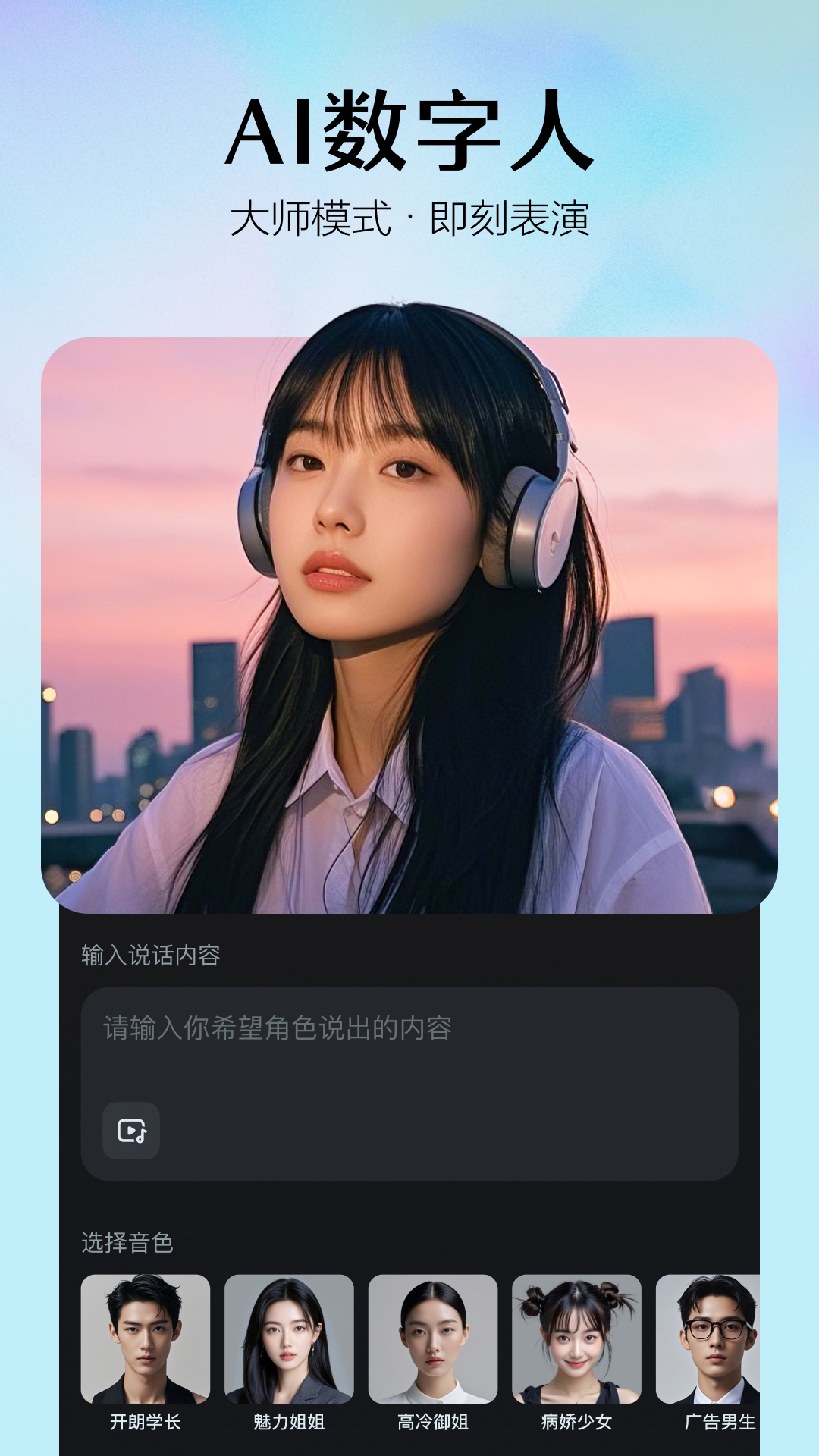Tap the speech content input field
The height and width of the screenshot is (1456, 819).
click(x=409, y=1062)
